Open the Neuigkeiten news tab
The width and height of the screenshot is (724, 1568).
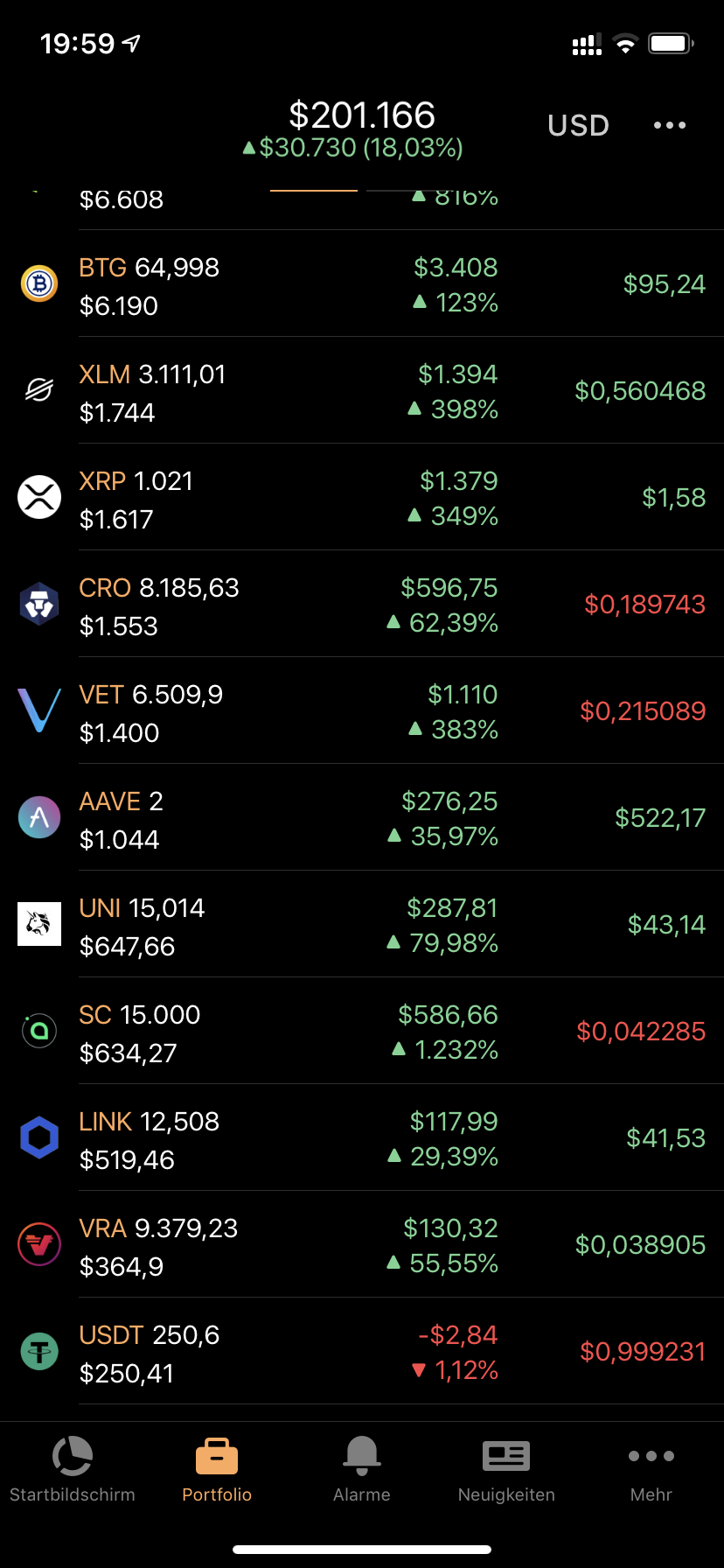pyautogui.click(x=506, y=1469)
